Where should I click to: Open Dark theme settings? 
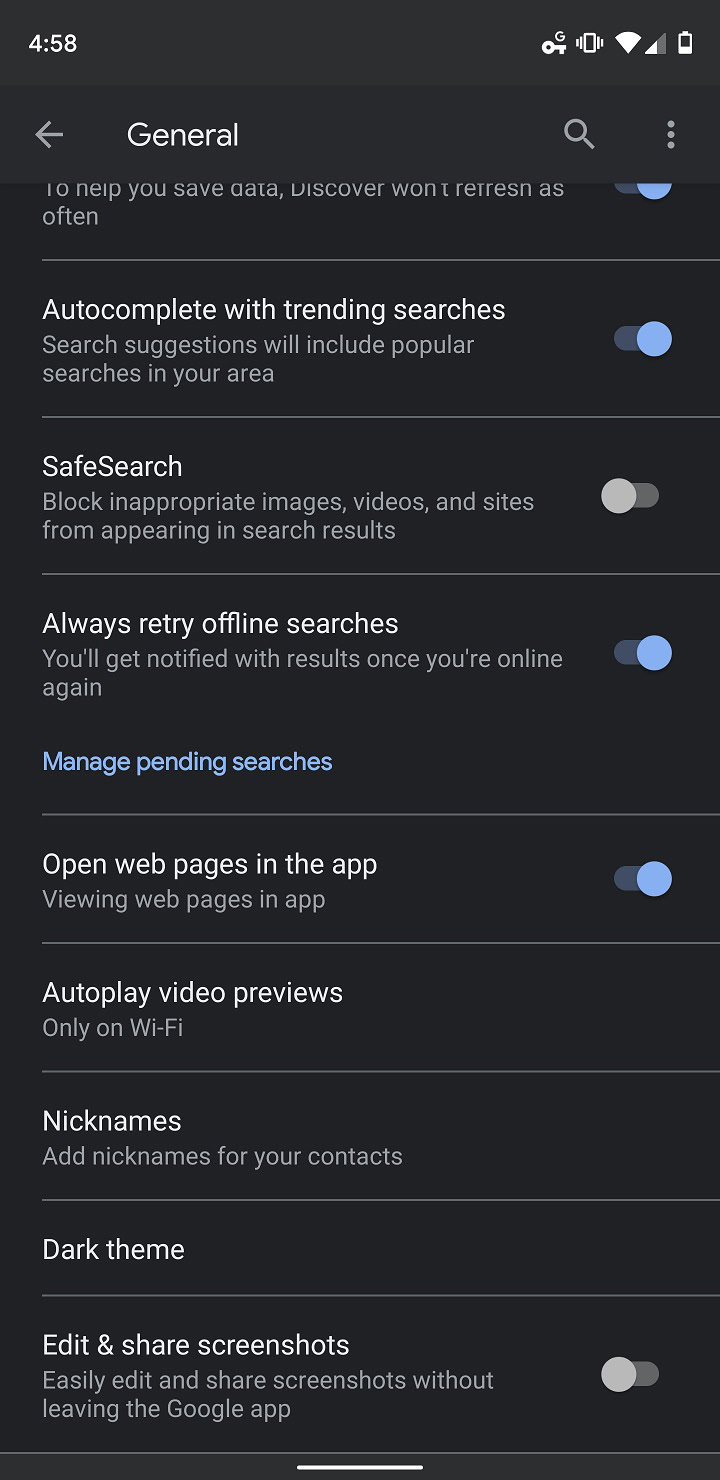[114, 1249]
